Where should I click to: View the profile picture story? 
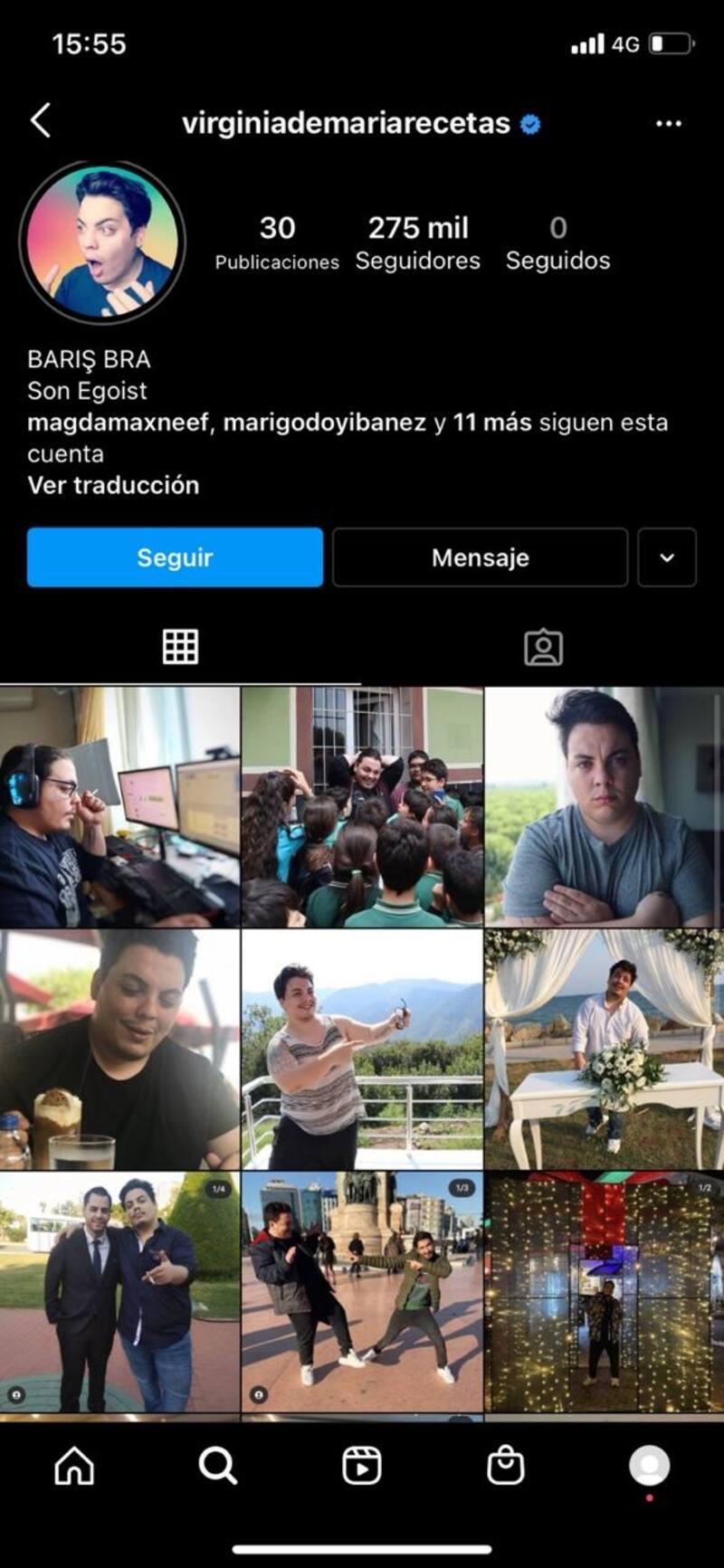[103, 242]
